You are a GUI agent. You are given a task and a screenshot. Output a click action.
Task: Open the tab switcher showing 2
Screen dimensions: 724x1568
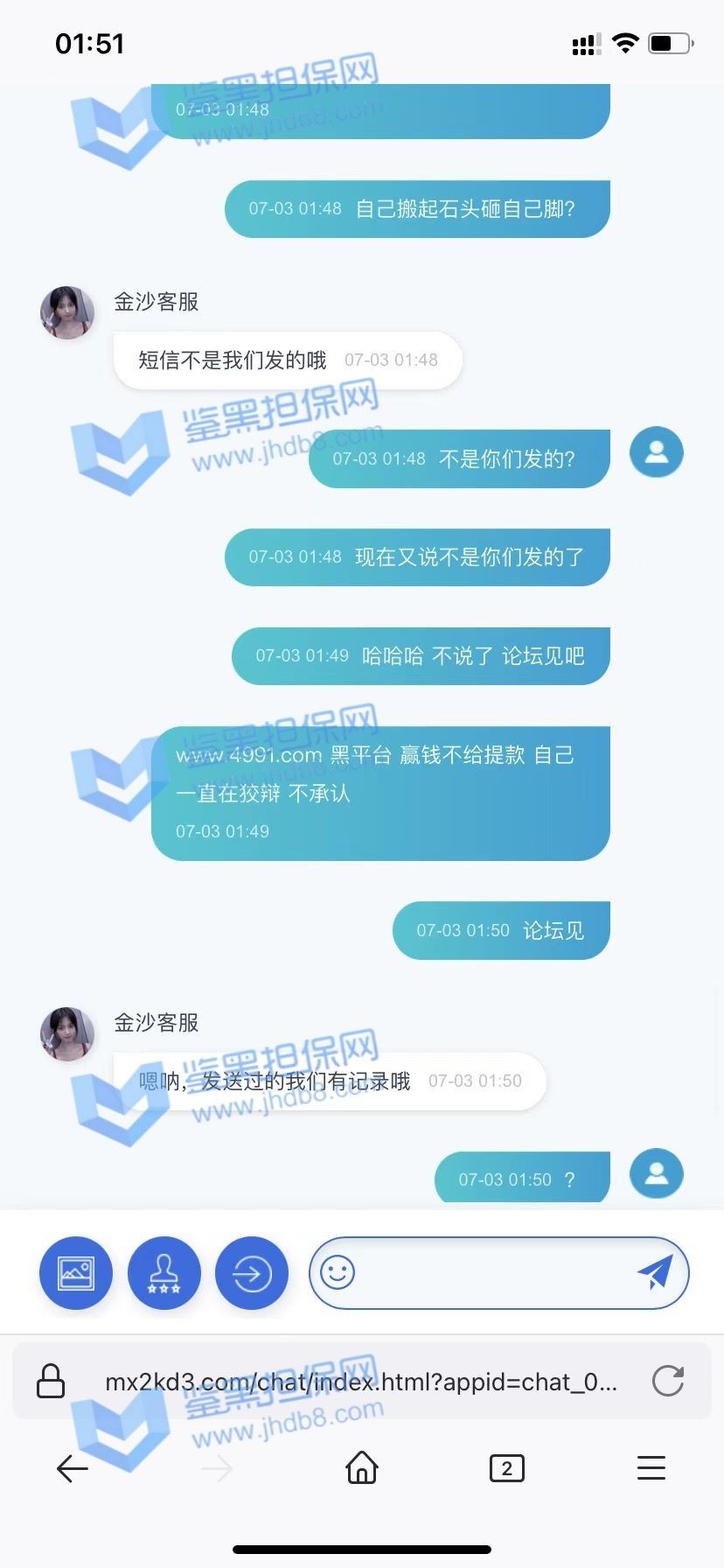506,1468
